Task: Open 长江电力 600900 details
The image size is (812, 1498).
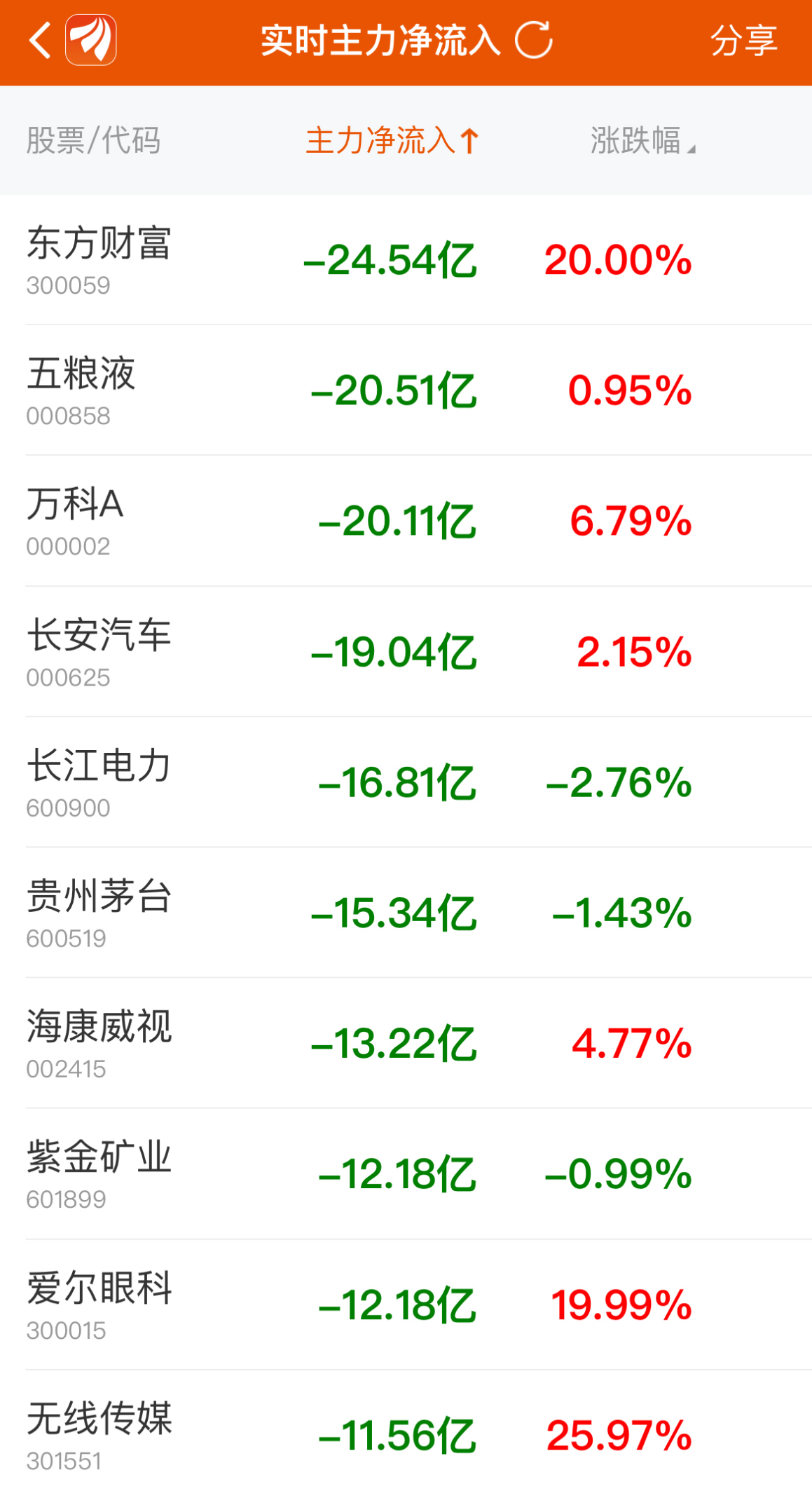Action: pyautogui.click(x=99, y=782)
